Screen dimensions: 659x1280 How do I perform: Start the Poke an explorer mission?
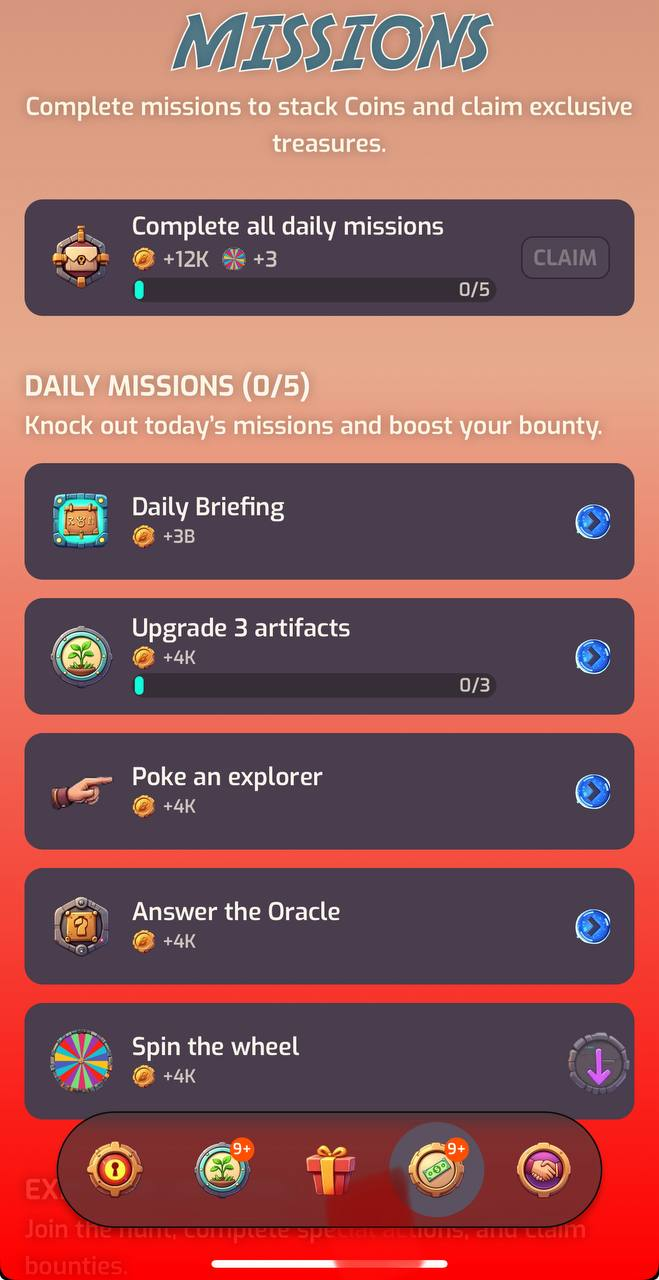coord(593,791)
